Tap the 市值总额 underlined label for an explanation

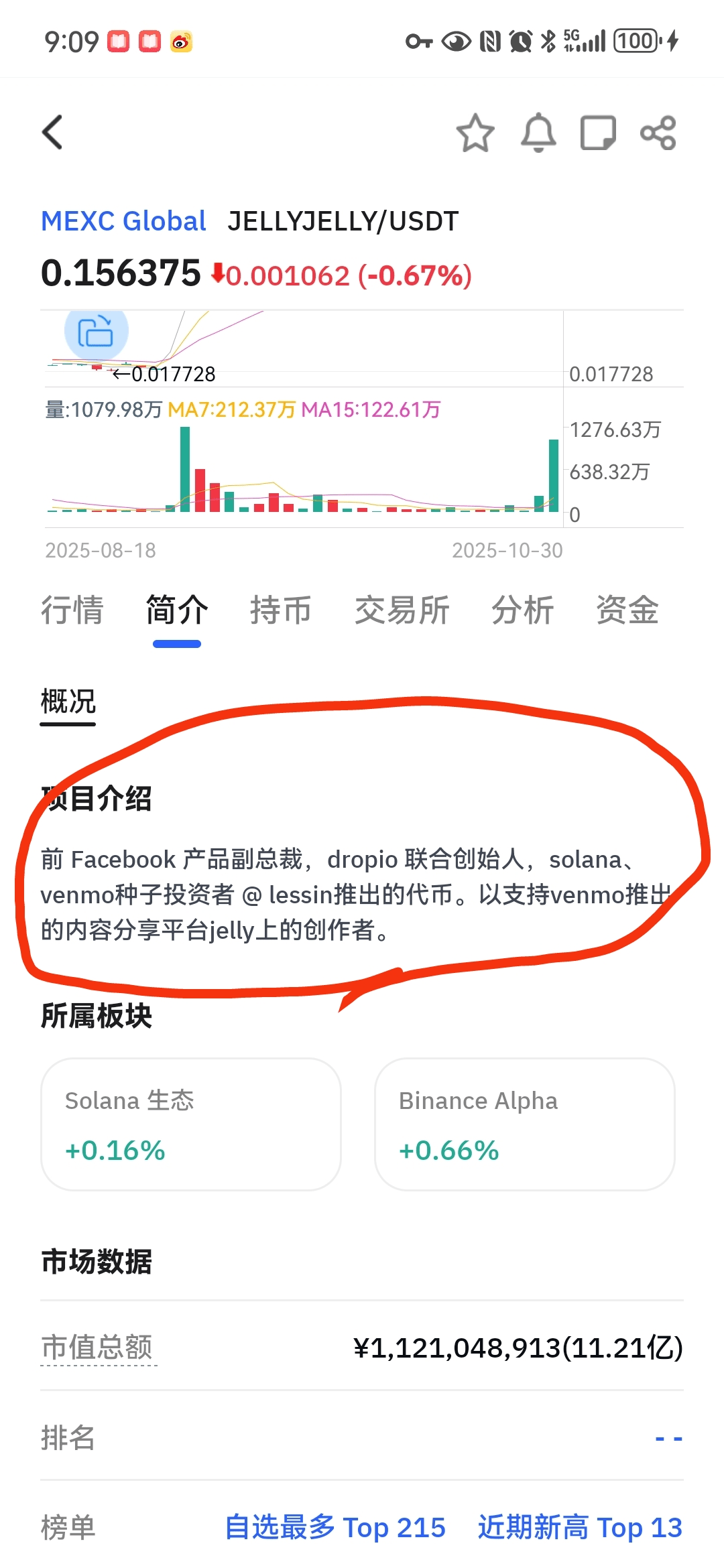tap(98, 1347)
